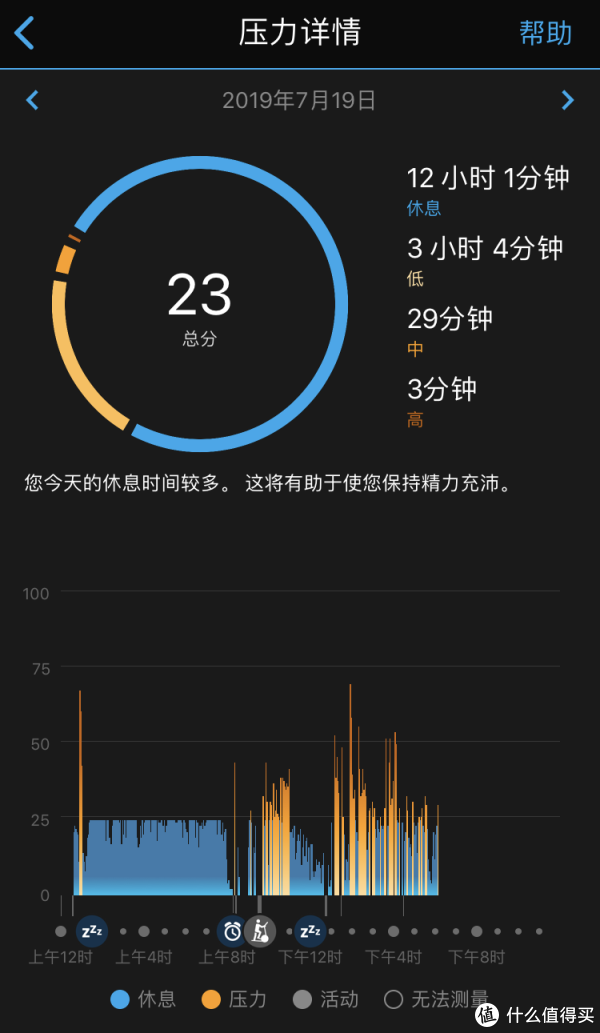Show the day before 2019年7月19日
This screenshot has width=600, height=1033.
[x=32, y=100]
